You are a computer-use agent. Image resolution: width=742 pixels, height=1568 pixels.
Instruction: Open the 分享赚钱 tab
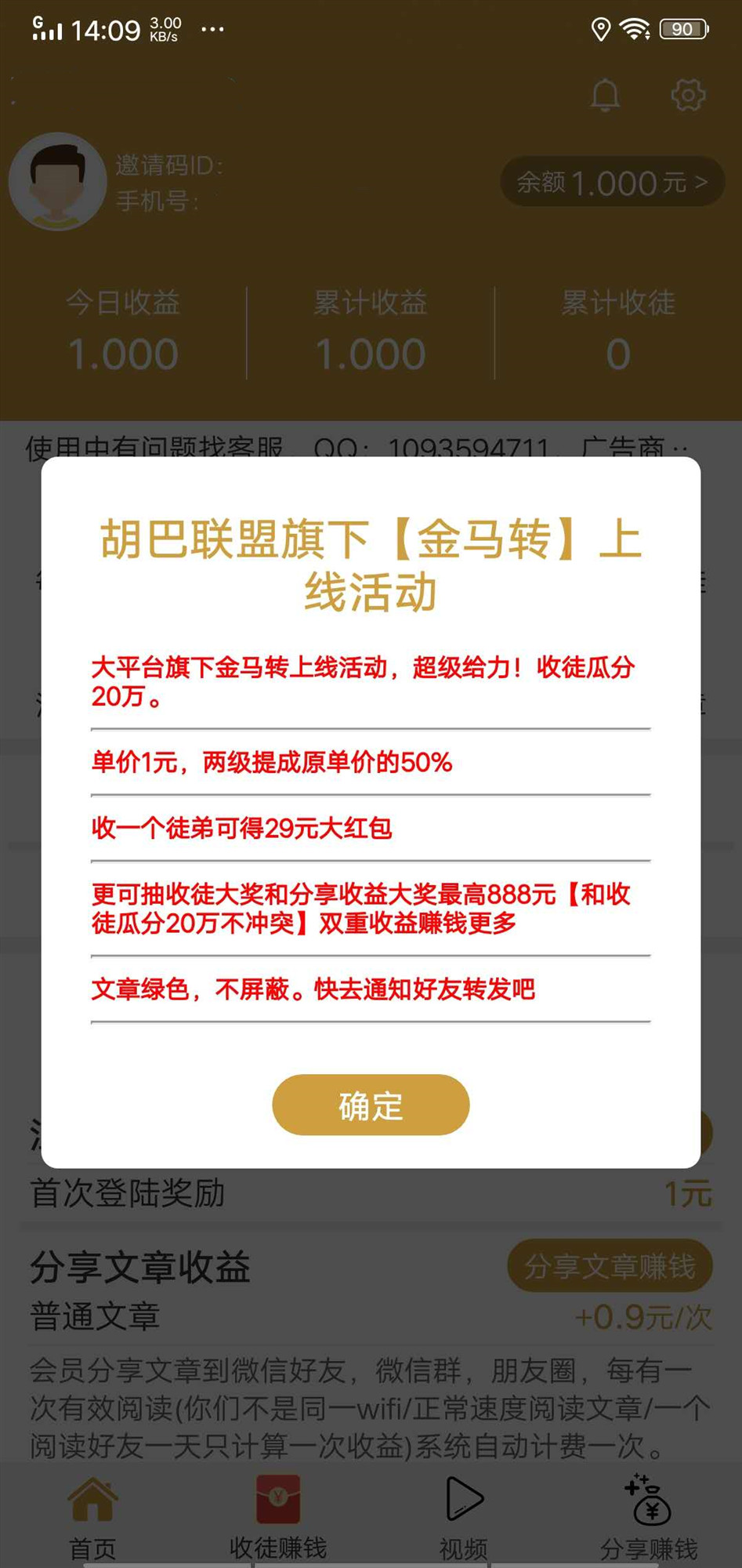pos(650,1544)
